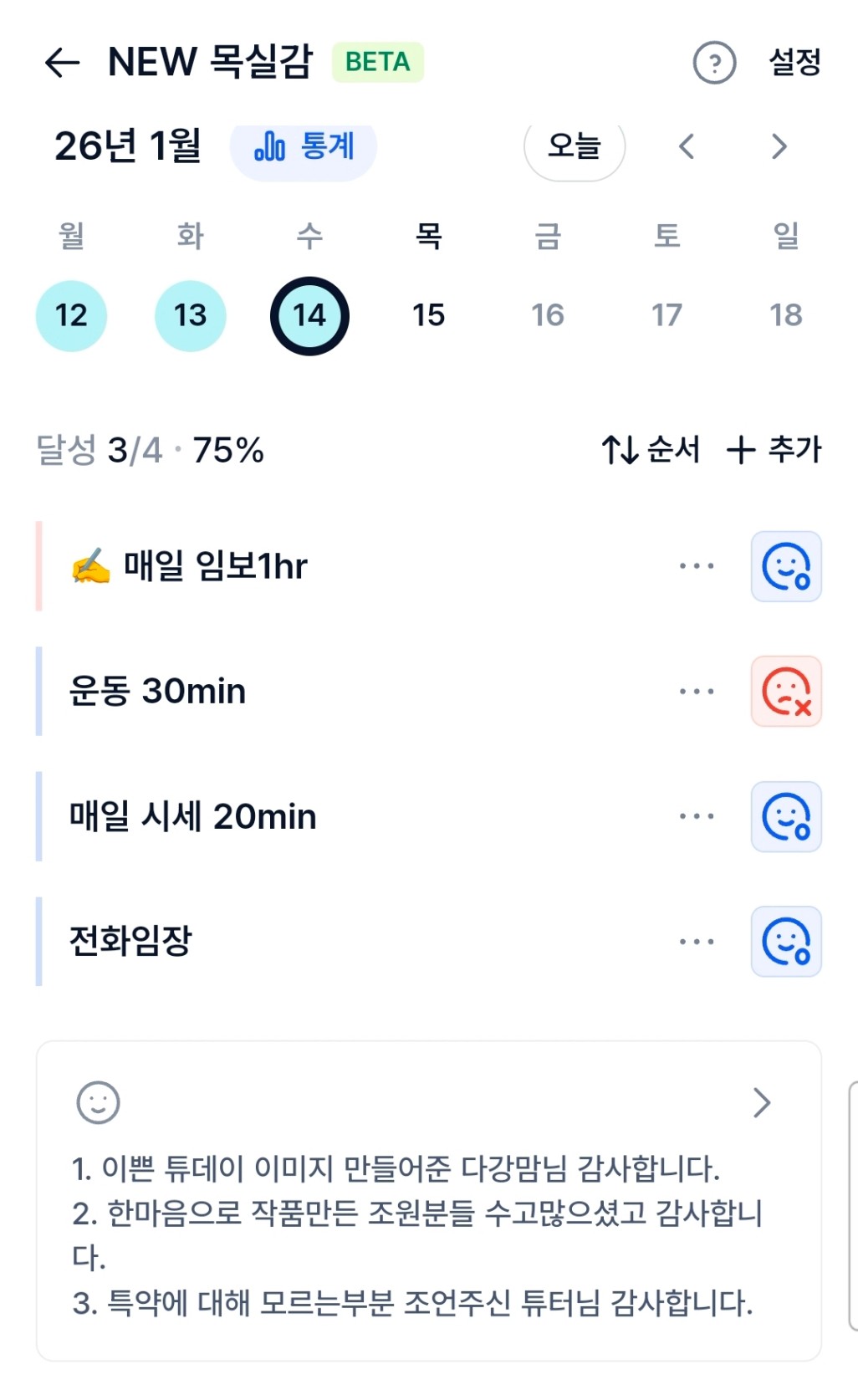858x1400 pixels.
Task: Add a new habit with 추가
Action: point(774,450)
